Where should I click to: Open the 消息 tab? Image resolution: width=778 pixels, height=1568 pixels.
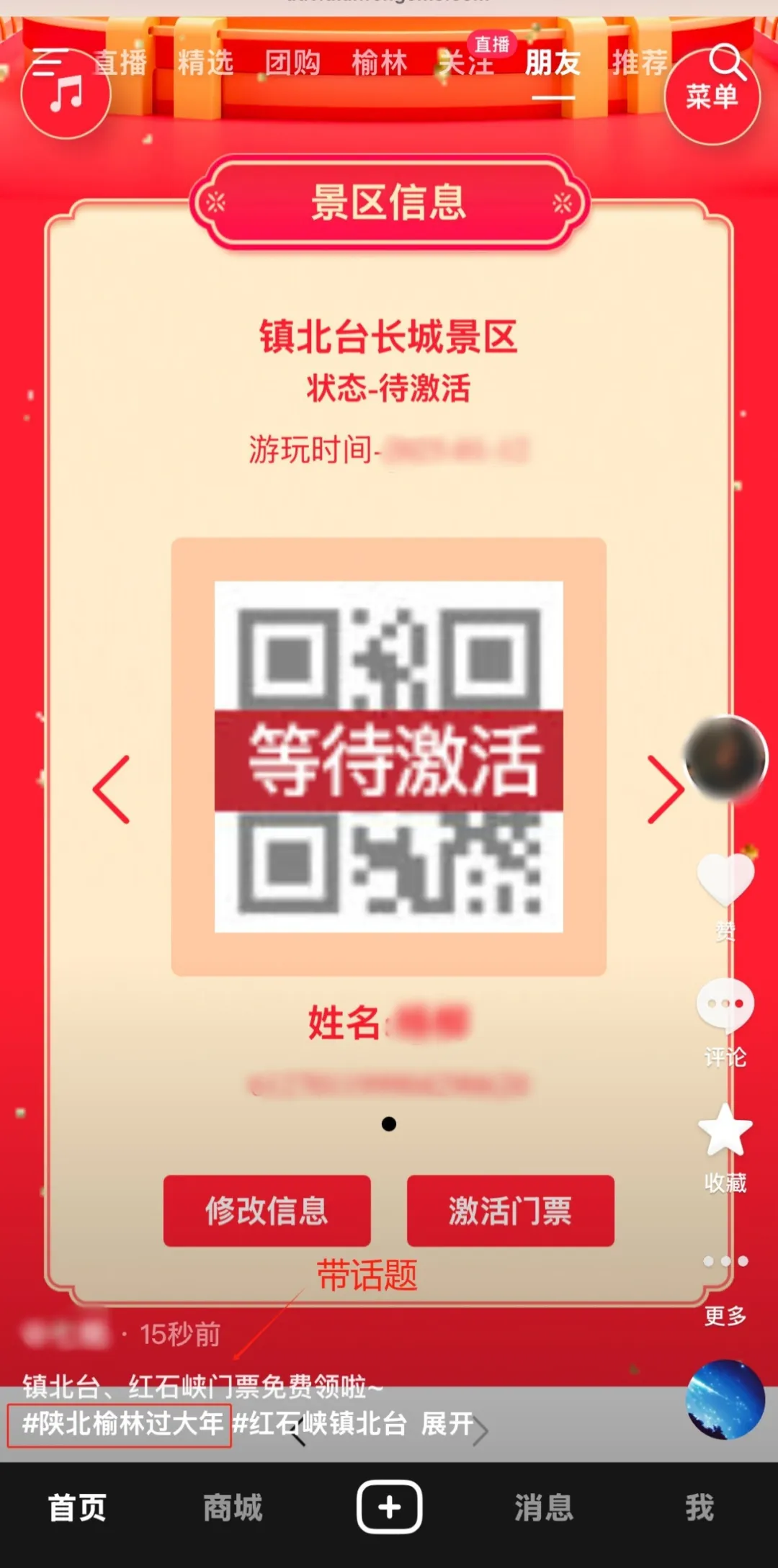click(544, 1507)
